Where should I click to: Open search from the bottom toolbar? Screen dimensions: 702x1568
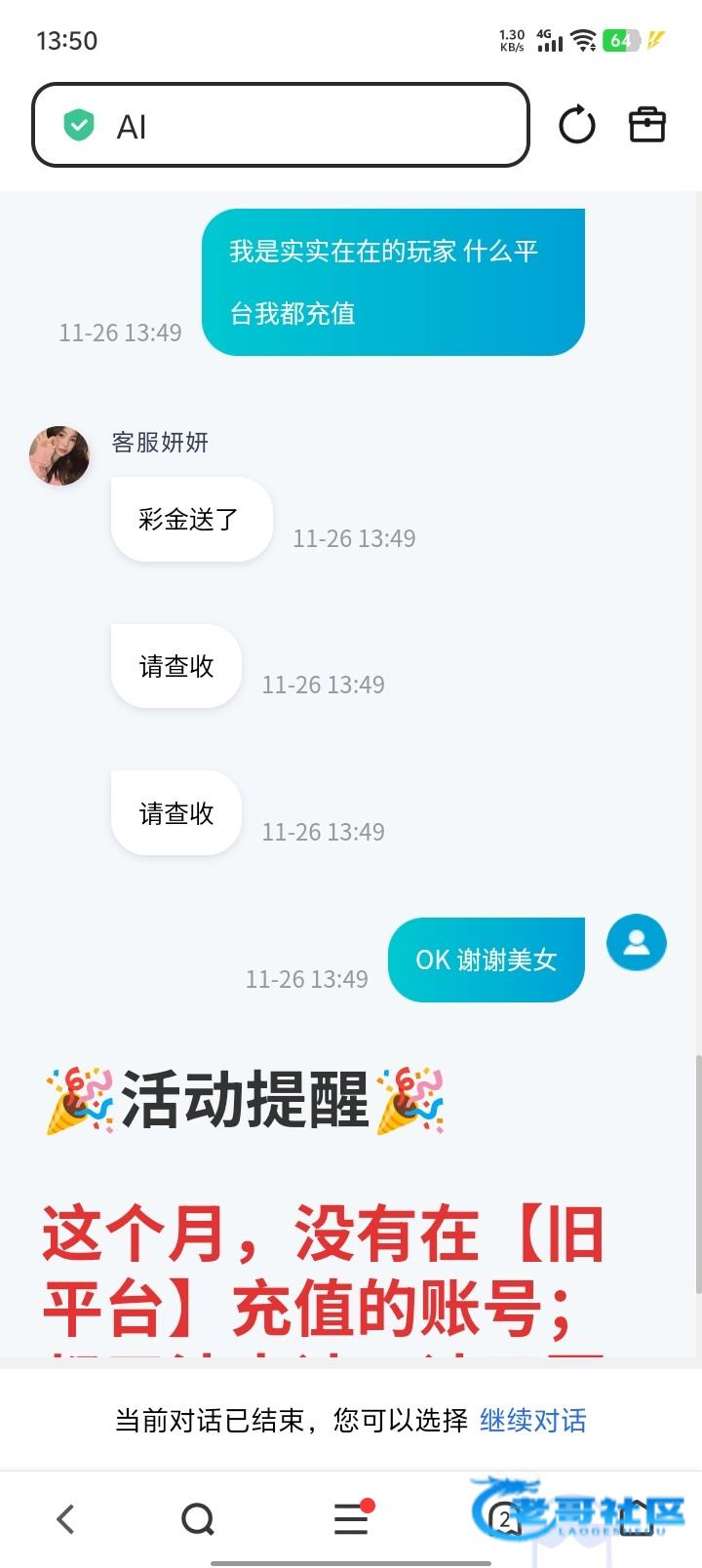point(198,1518)
